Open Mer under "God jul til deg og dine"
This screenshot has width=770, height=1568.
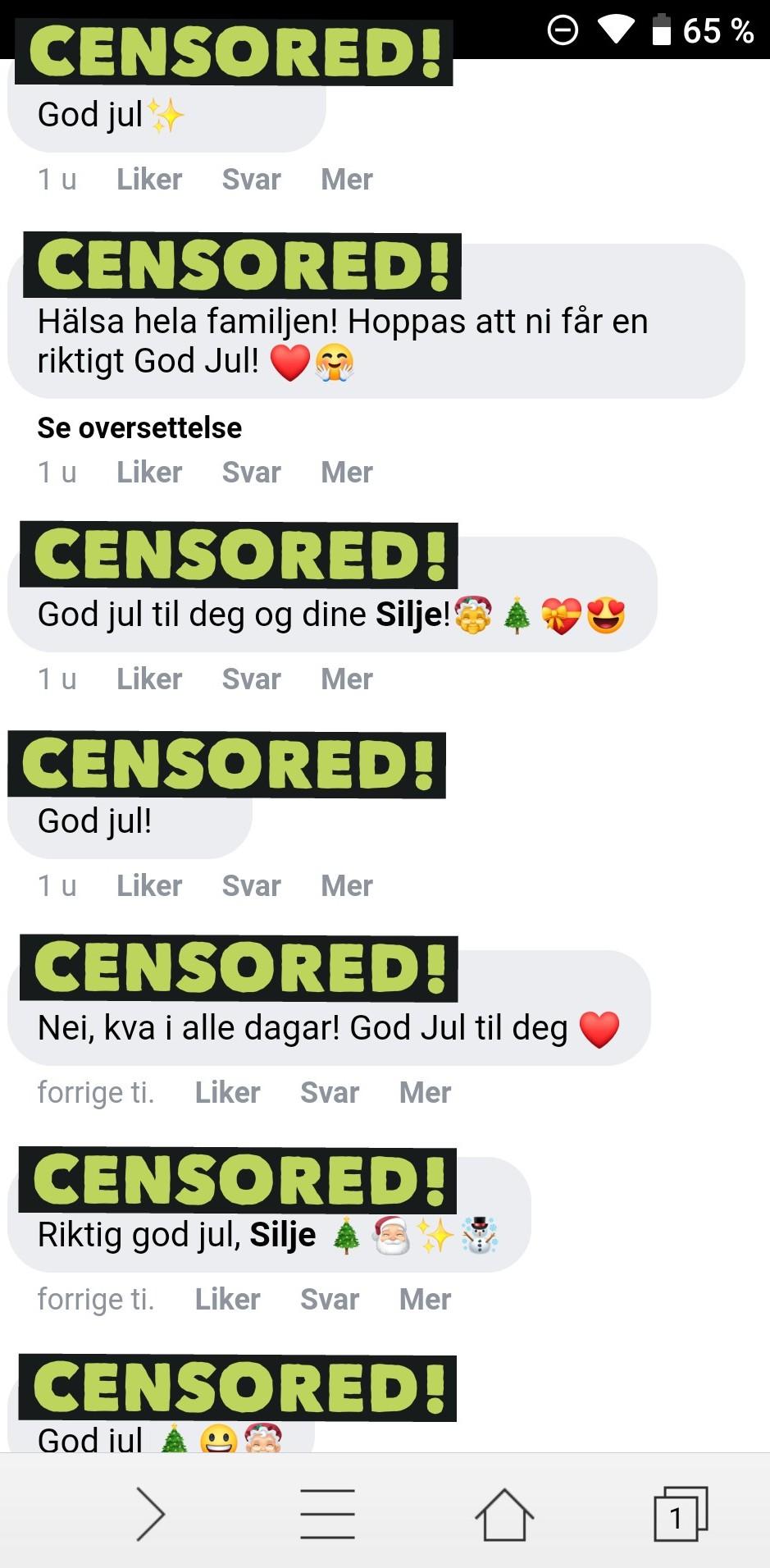pos(346,679)
